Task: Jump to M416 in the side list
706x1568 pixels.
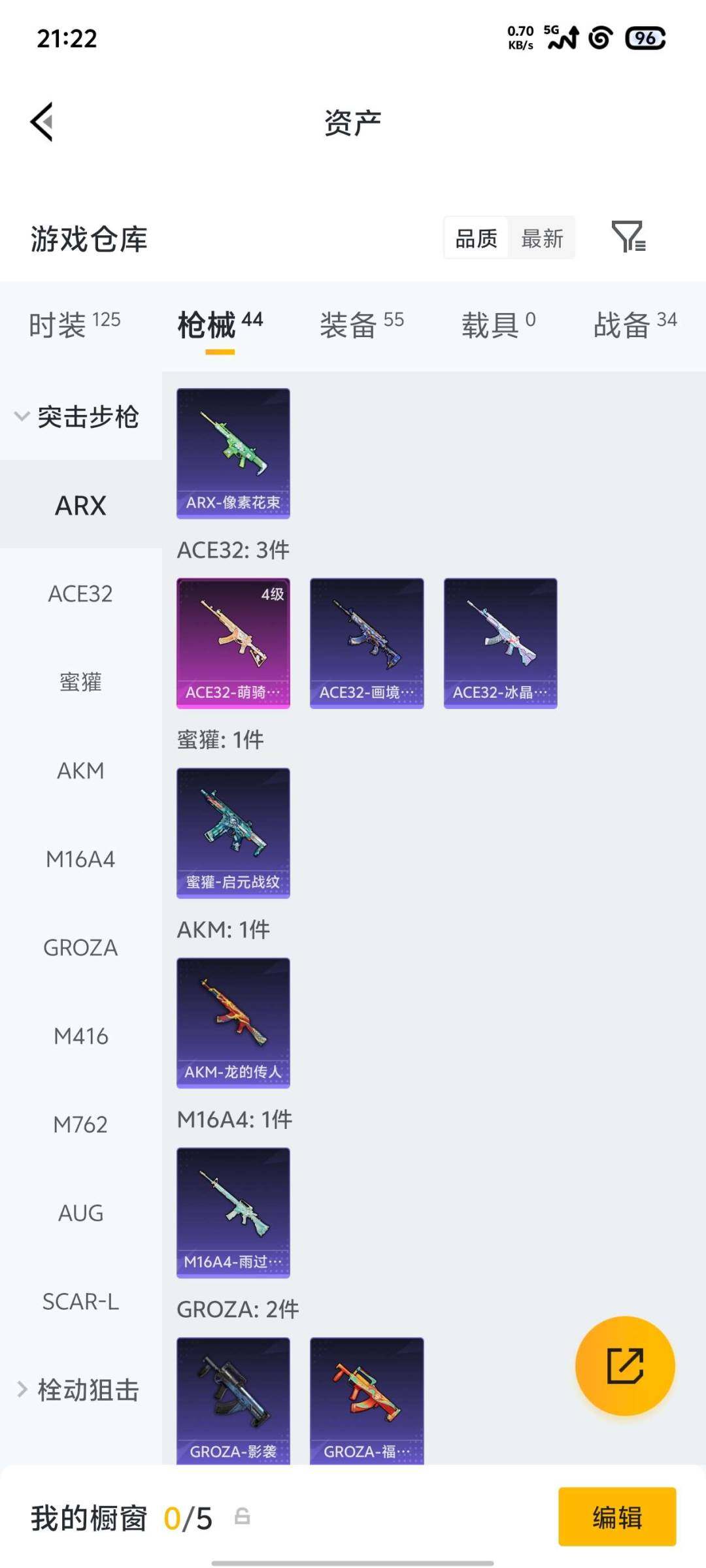Action: point(80,1036)
